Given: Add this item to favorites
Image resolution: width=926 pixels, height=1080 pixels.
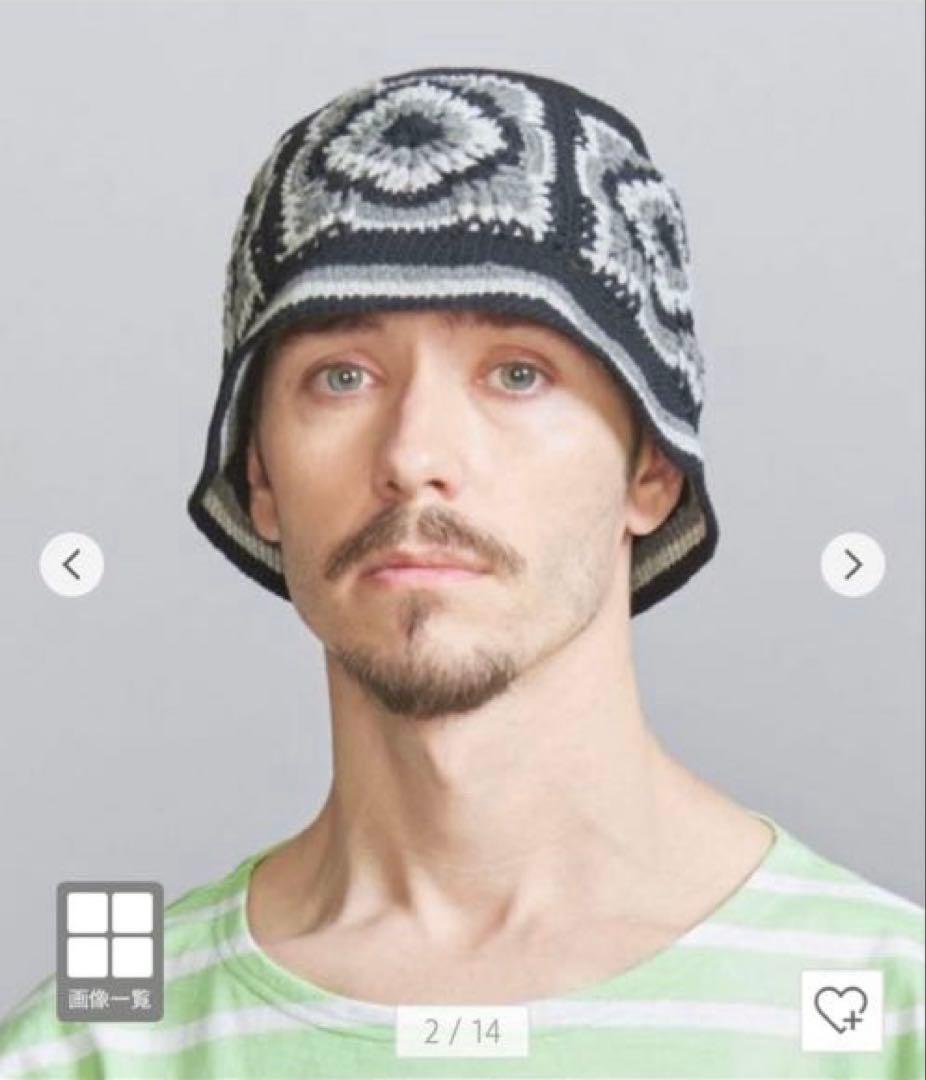Looking at the screenshot, I should pyautogui.click(x=841, y=1011).
